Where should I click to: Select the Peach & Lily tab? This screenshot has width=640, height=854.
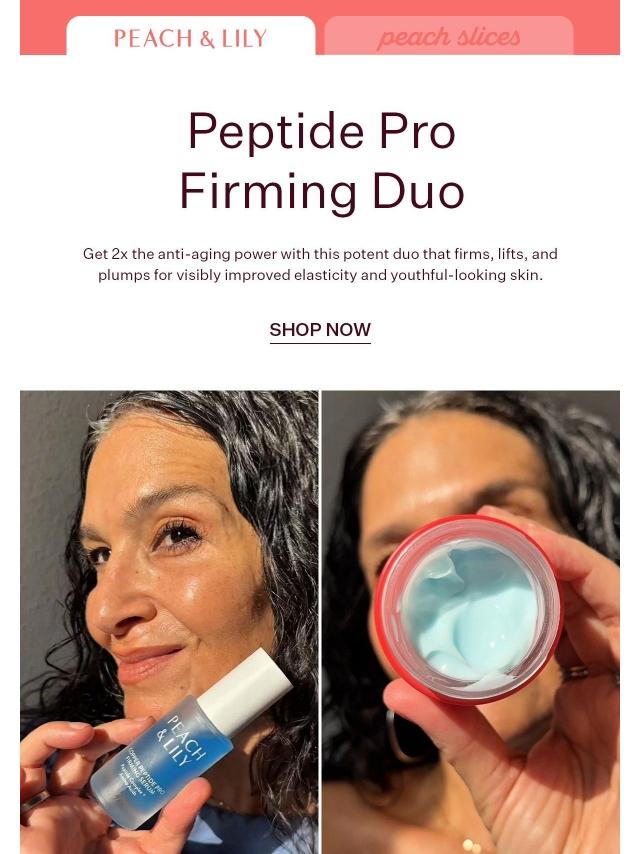pyautogui.click(x=190, y=38)
